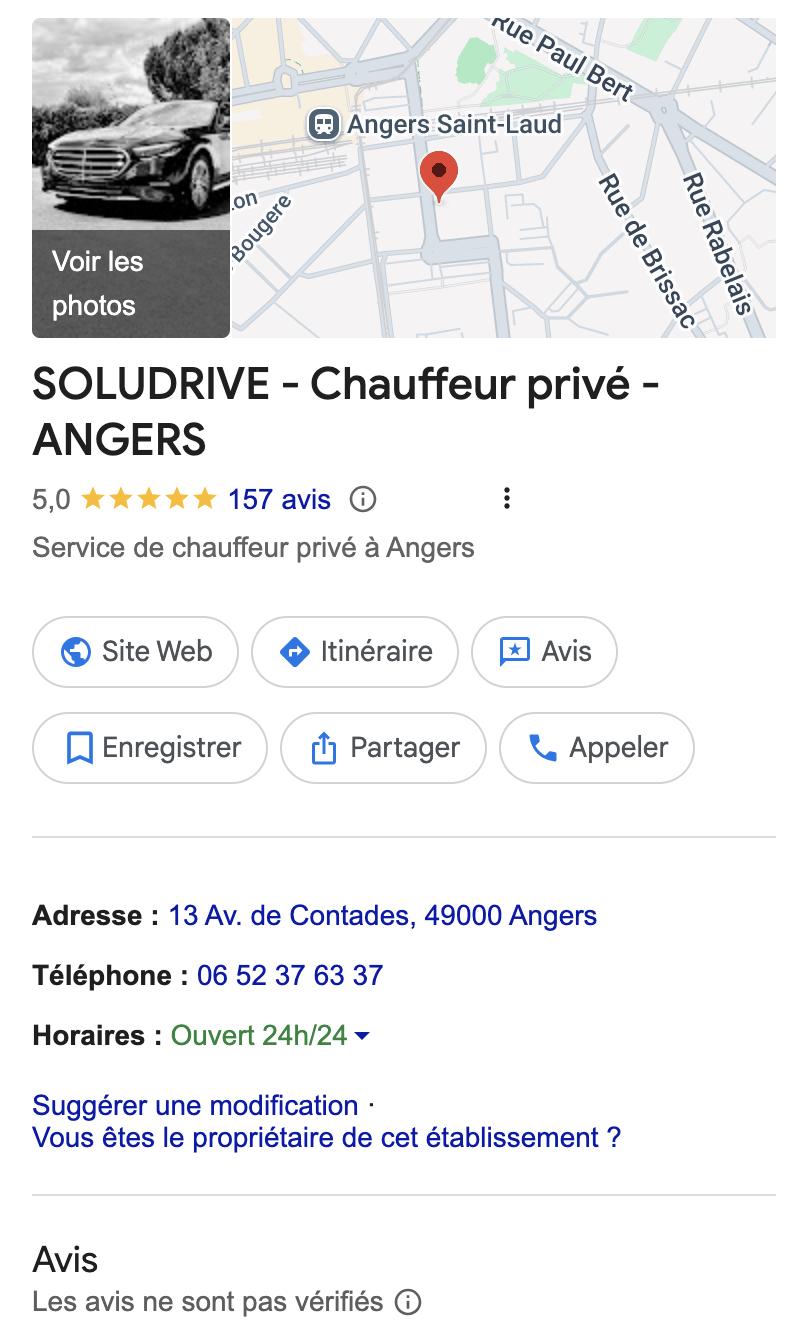Claim the business via the propriétaire link

tap(326, 1137)
